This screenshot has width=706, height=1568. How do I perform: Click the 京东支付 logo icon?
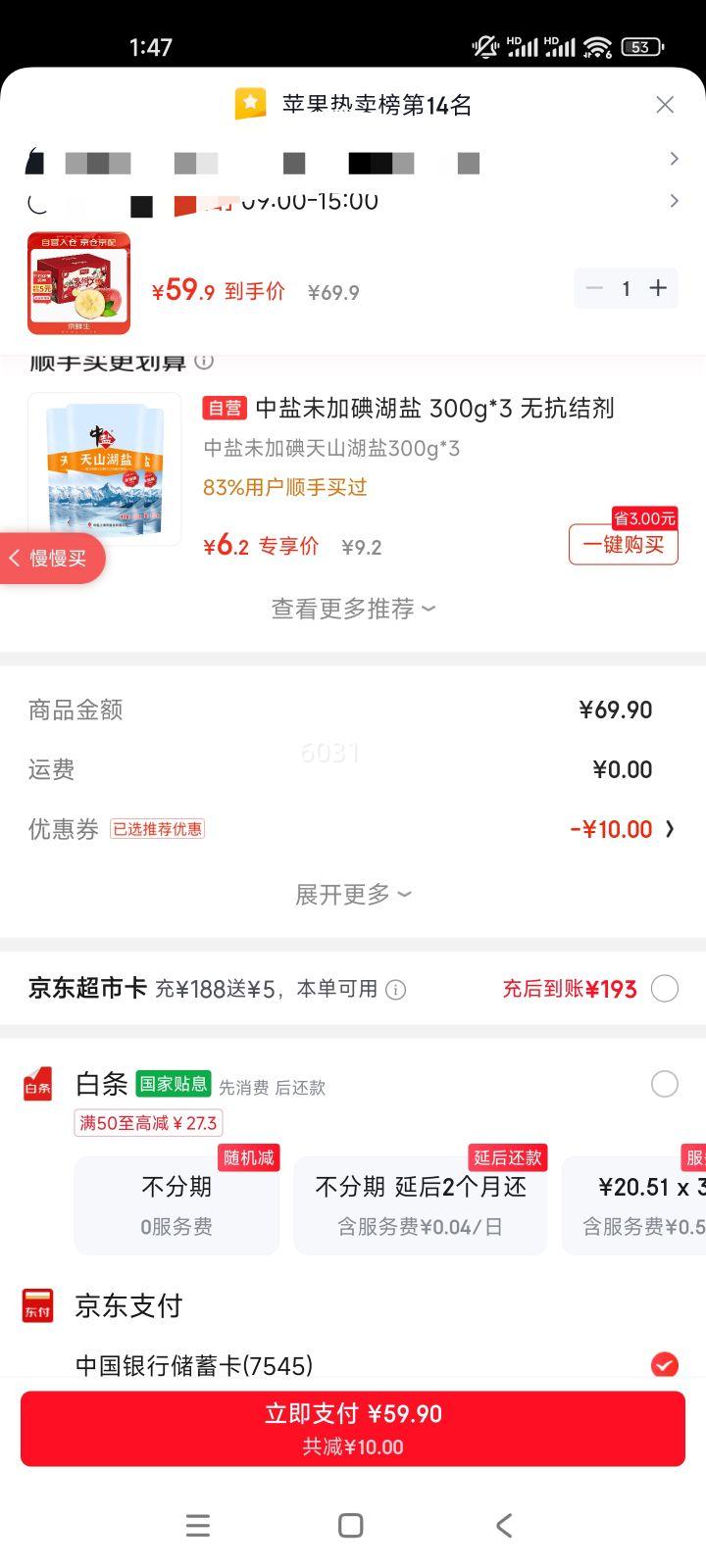[36, 1305]
